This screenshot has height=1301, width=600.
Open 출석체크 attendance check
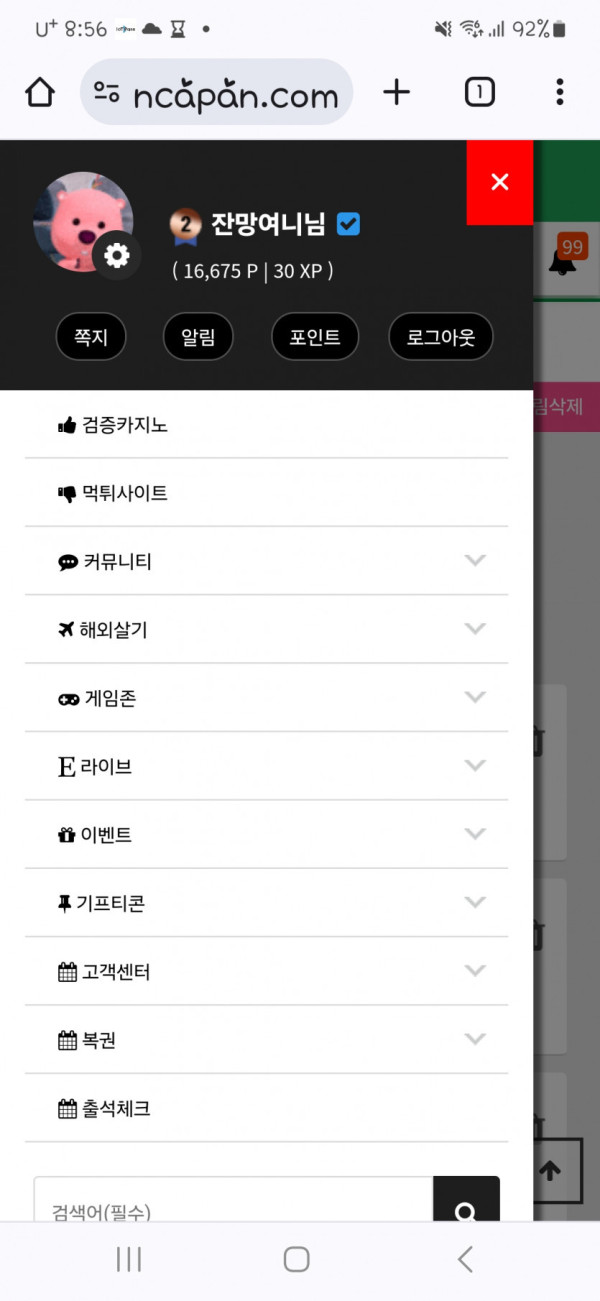(115, 1108)
